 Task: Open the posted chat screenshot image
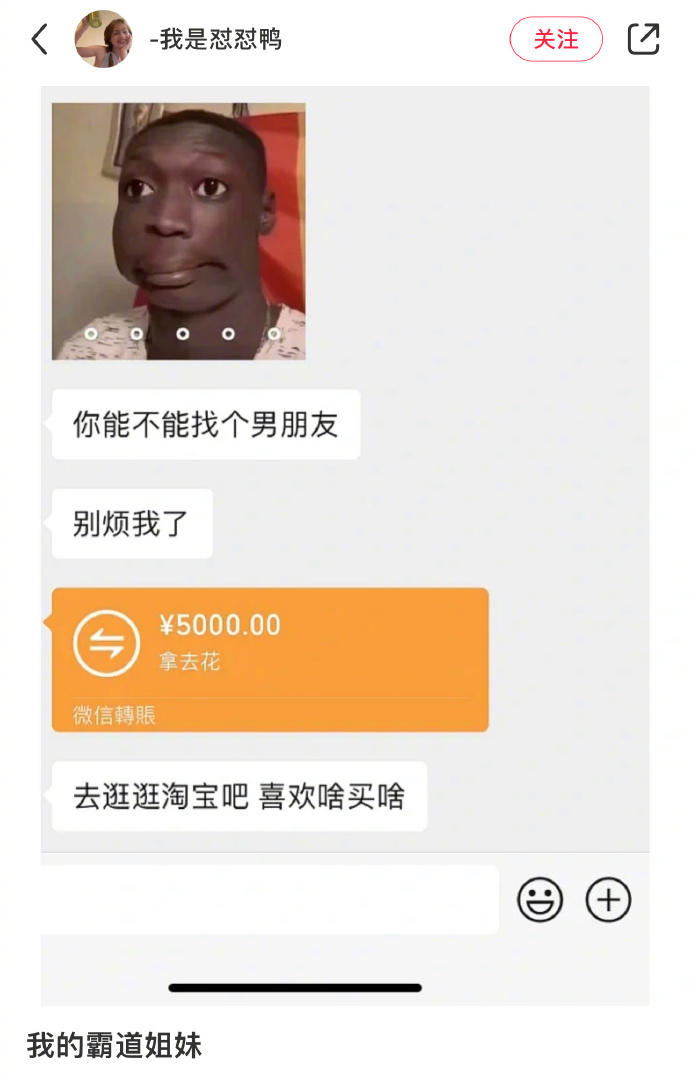(345, 545)
